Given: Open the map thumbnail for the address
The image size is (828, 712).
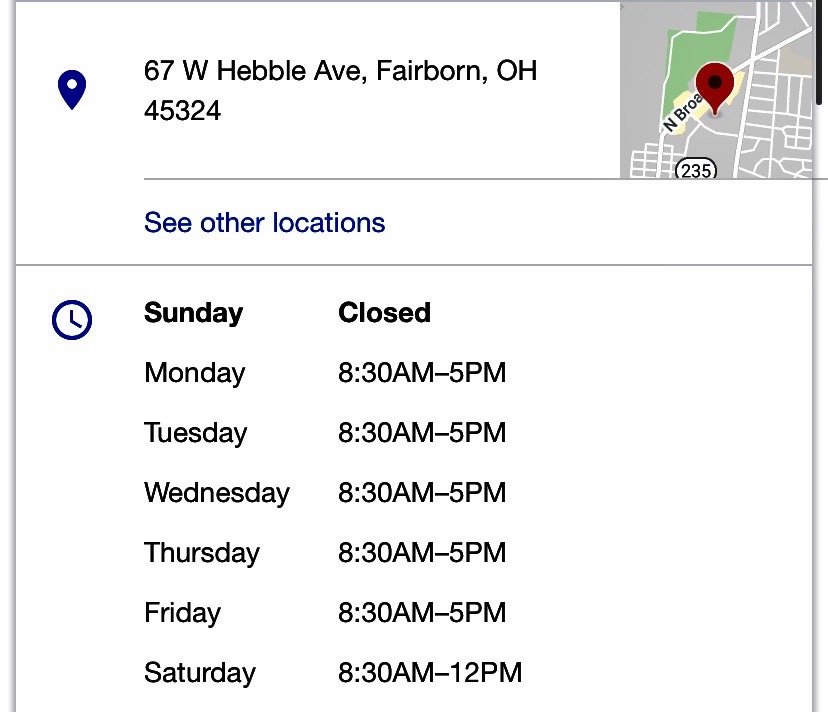Looking at the screenshot, I should 716,90.
